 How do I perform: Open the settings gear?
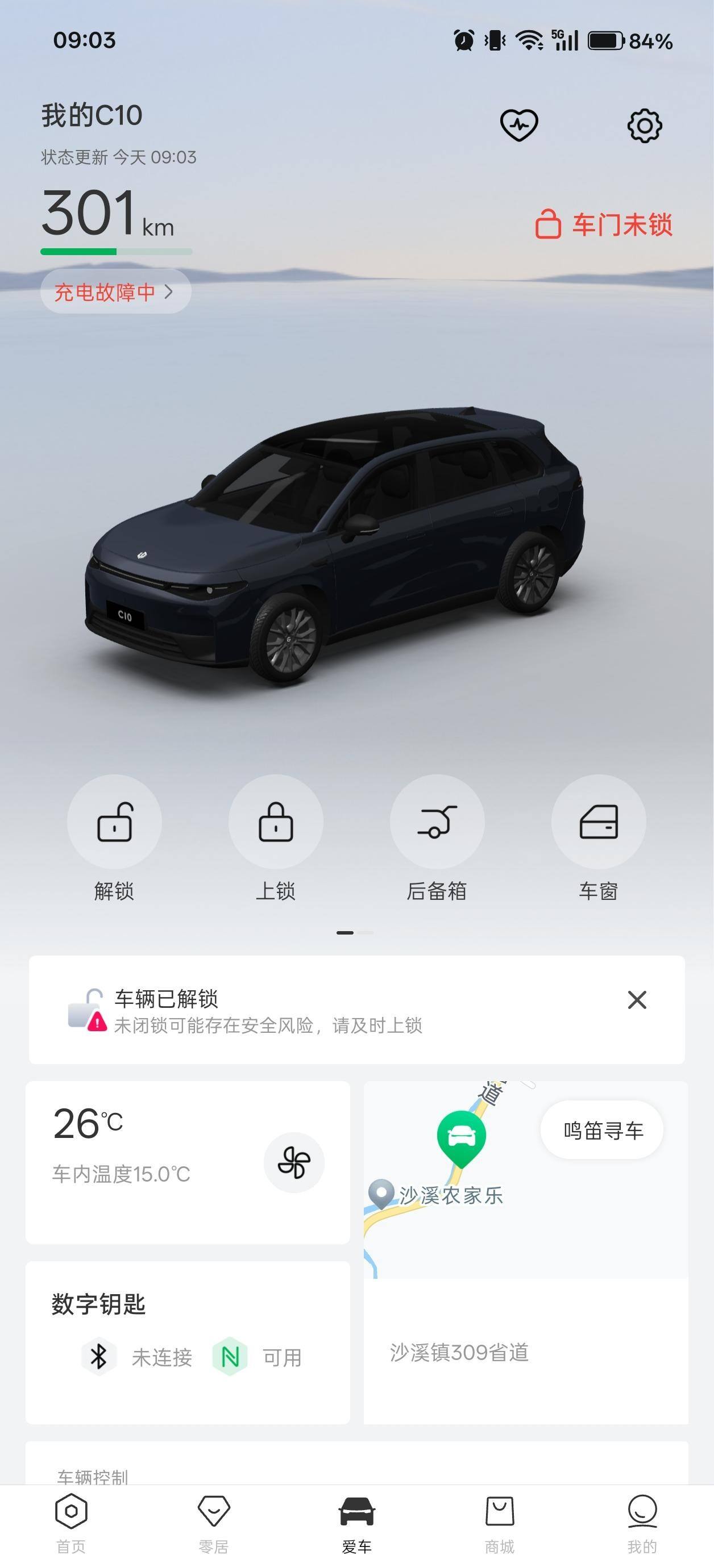coord(644,126)
